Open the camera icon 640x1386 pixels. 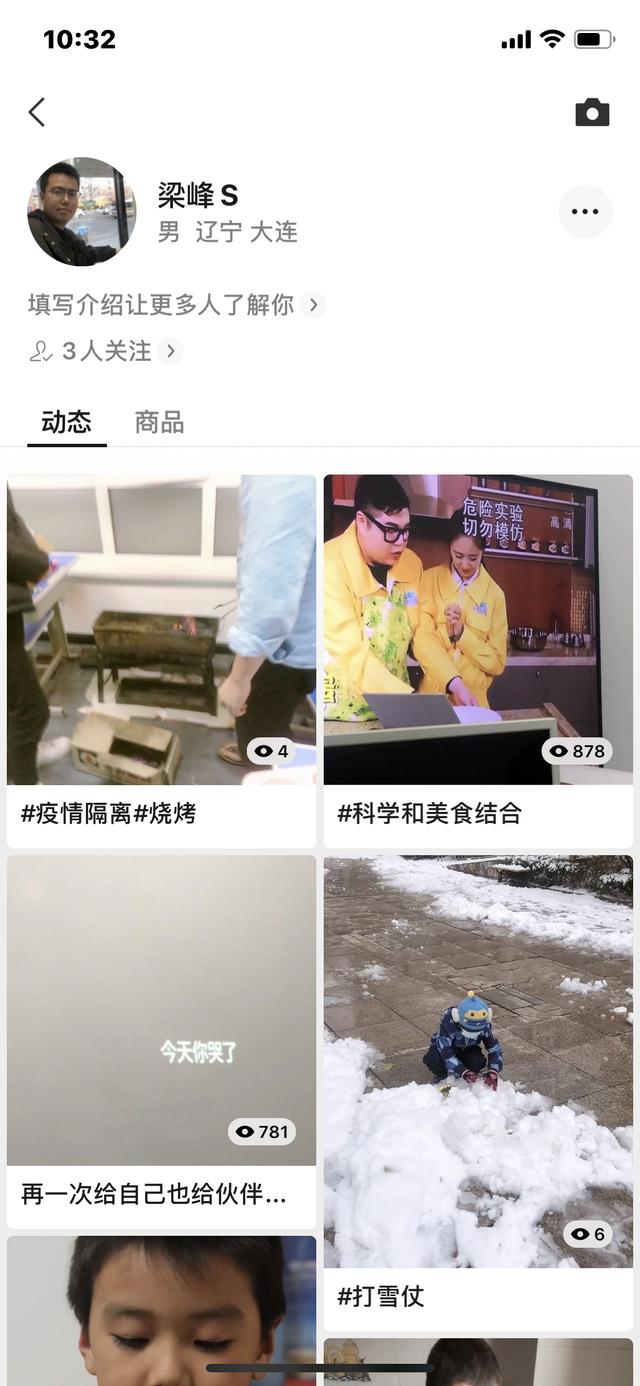tap(592, 113)
